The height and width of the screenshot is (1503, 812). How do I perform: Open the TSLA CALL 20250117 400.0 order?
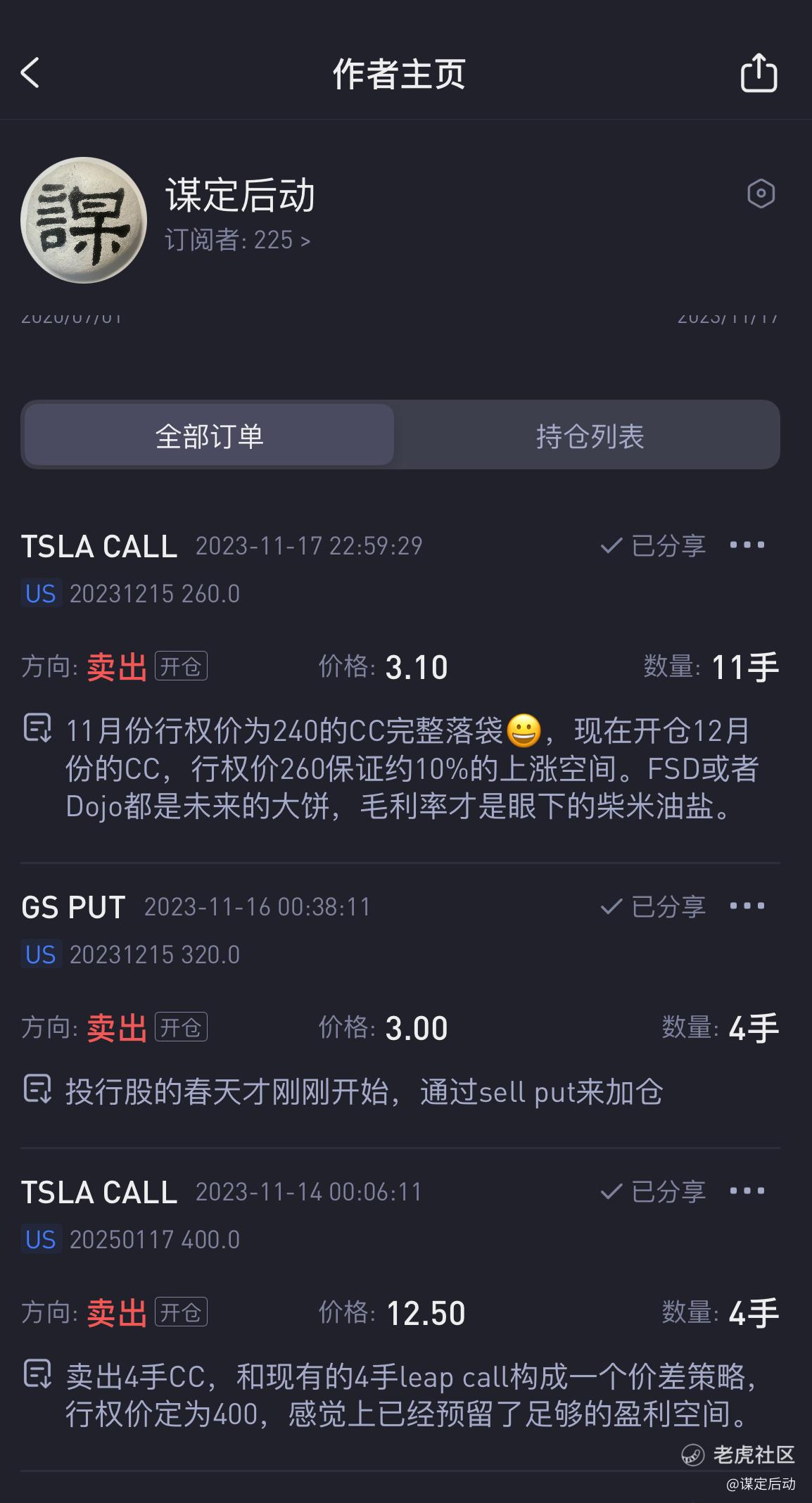click(x=99, y=1193)
